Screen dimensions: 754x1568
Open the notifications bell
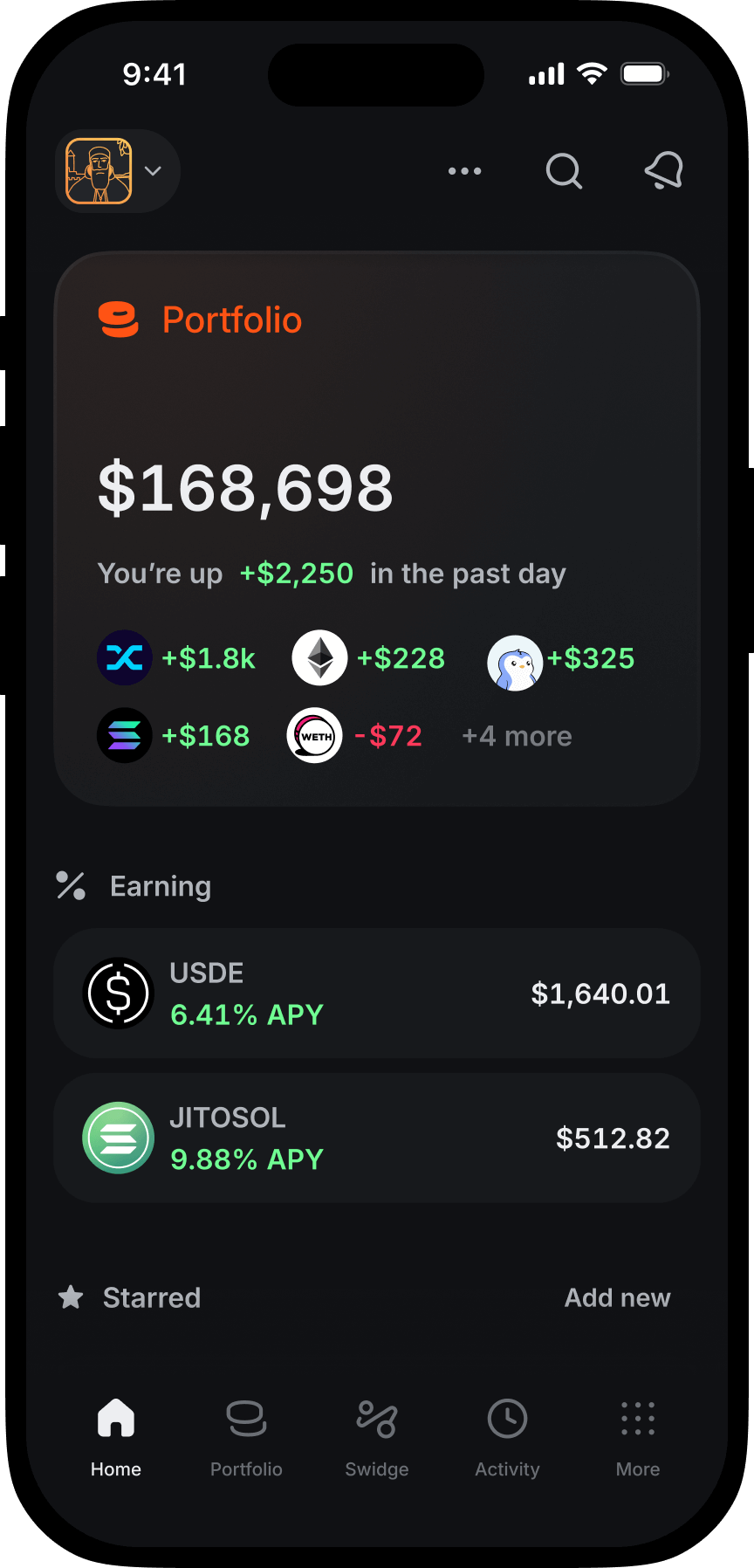pos(663,171)
